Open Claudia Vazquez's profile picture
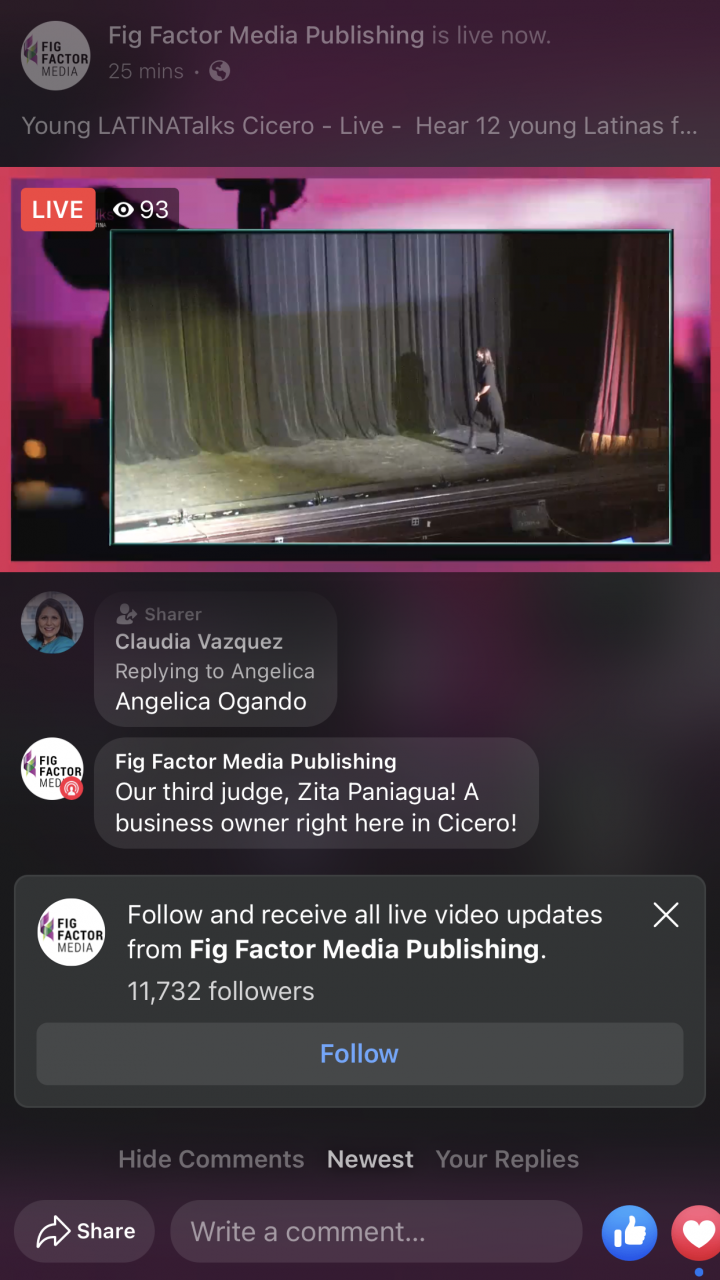The width and height of the screenshot is (720, 1280). click(51, 622)
